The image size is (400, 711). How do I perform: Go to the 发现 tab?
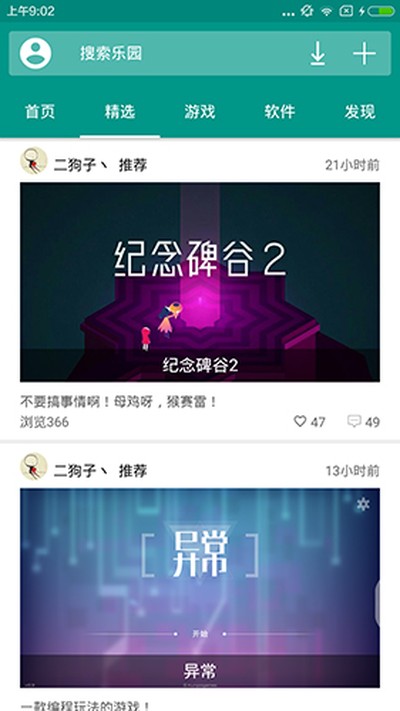(360, 112)
